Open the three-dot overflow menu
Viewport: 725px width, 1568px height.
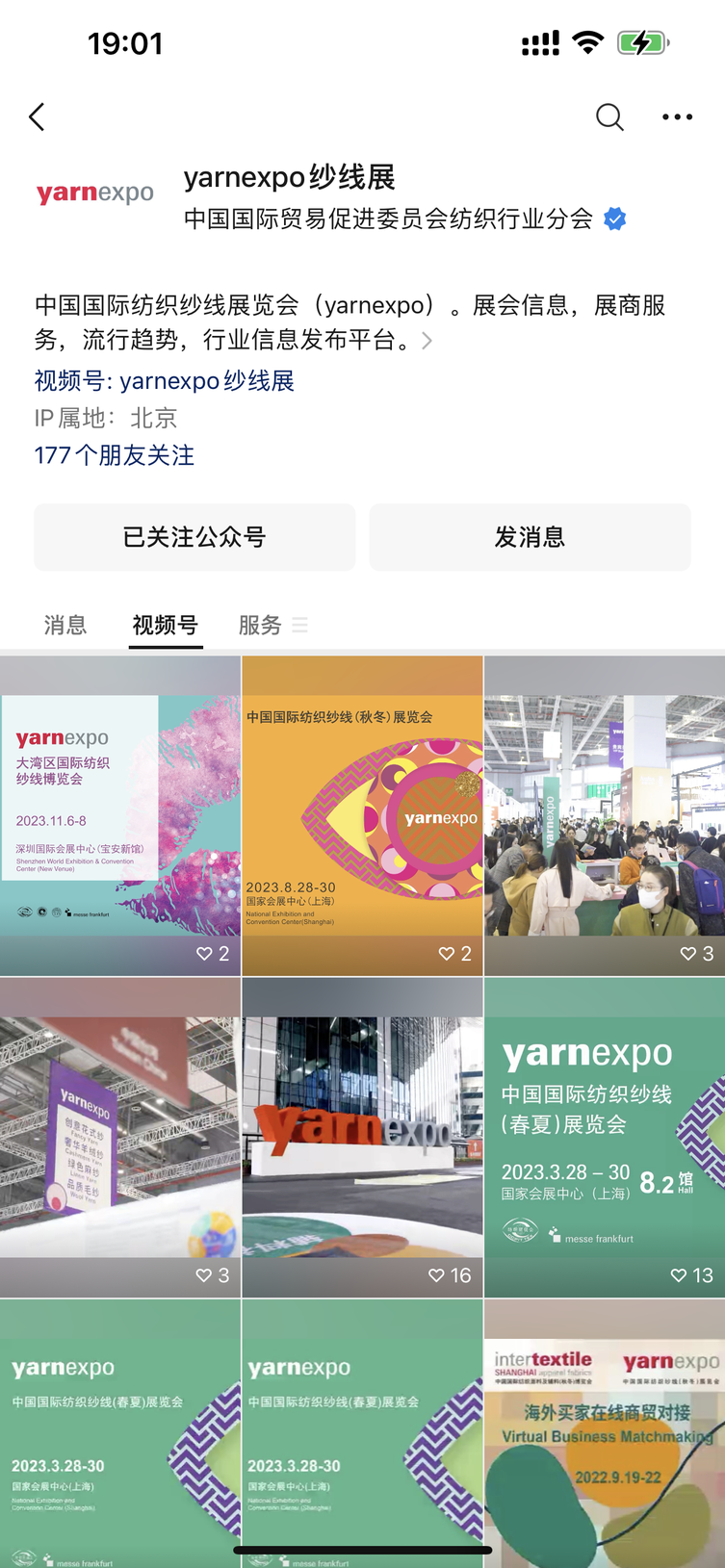click(677, 117)
